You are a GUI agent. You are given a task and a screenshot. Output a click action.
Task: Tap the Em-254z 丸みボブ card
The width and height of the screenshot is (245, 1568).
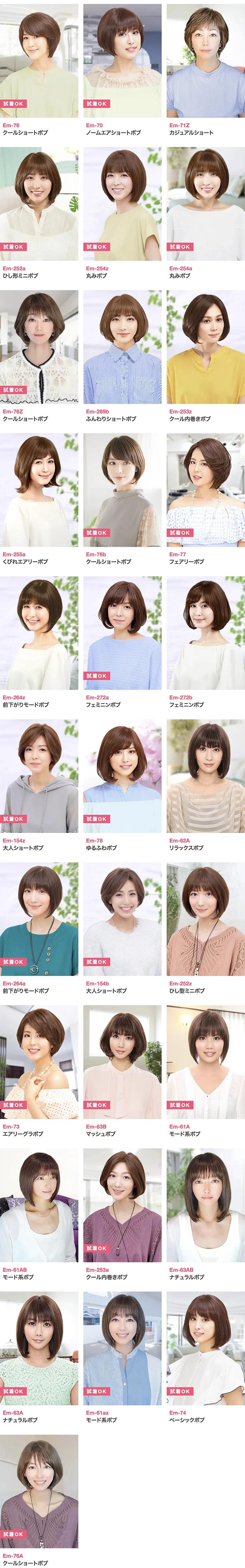[122, 204]
